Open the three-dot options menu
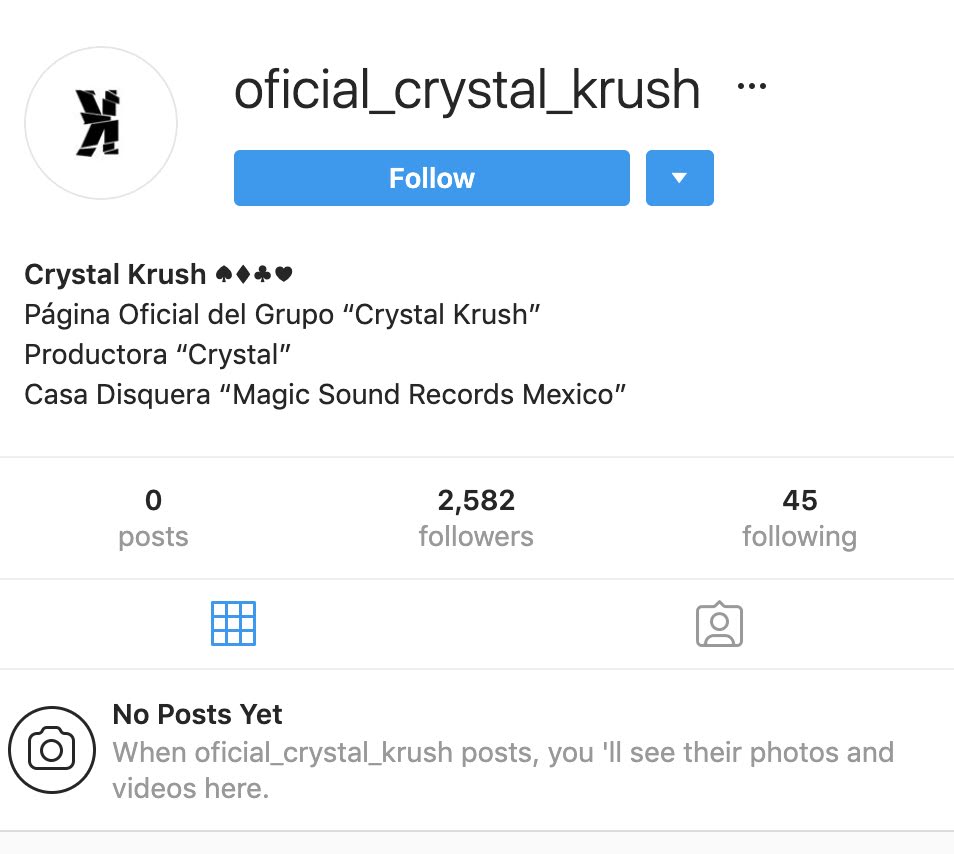 tap(751, 86)
